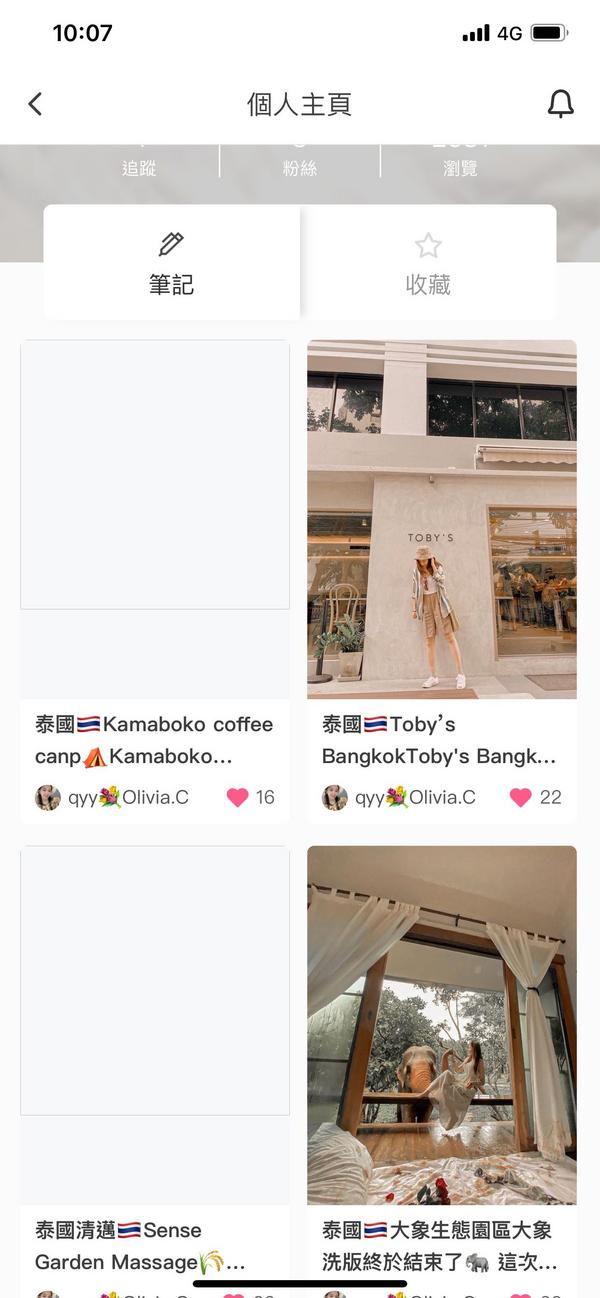600x1298 pixels.
Task: View 追蹤 following list
Action: pyautogui.click(x=139, y=167)
